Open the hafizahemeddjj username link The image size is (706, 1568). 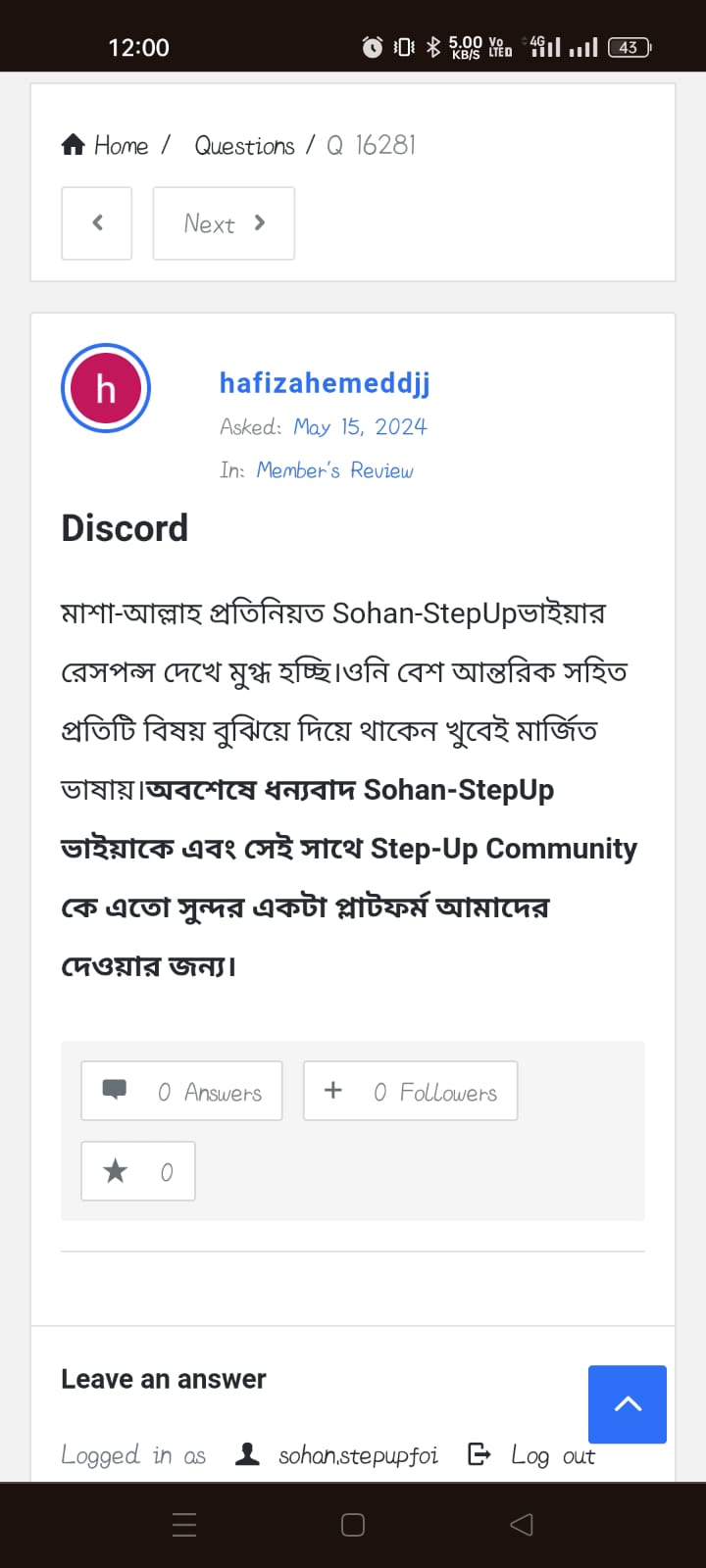click(325, 383)
